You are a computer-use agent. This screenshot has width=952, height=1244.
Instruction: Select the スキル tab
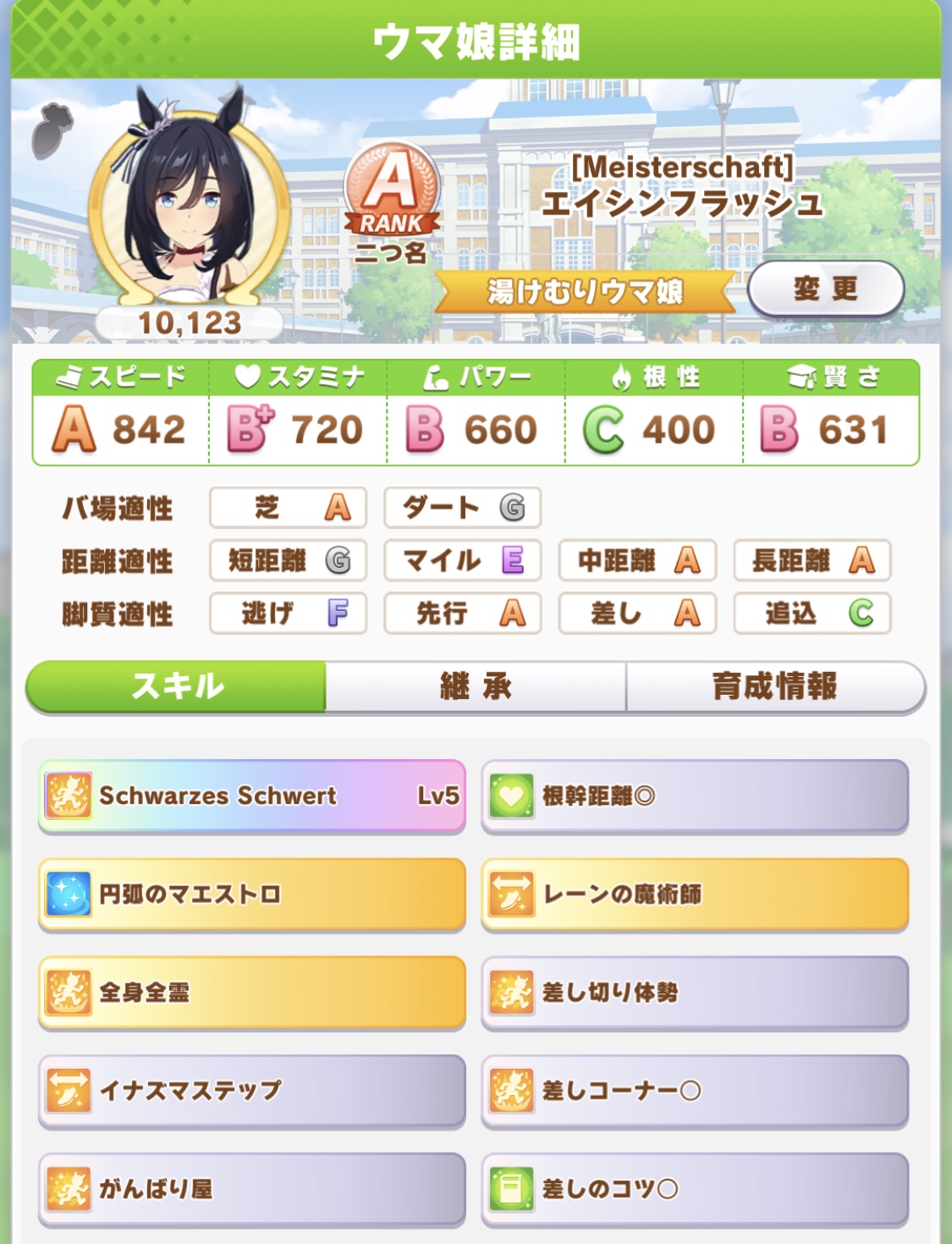[177, 686]
